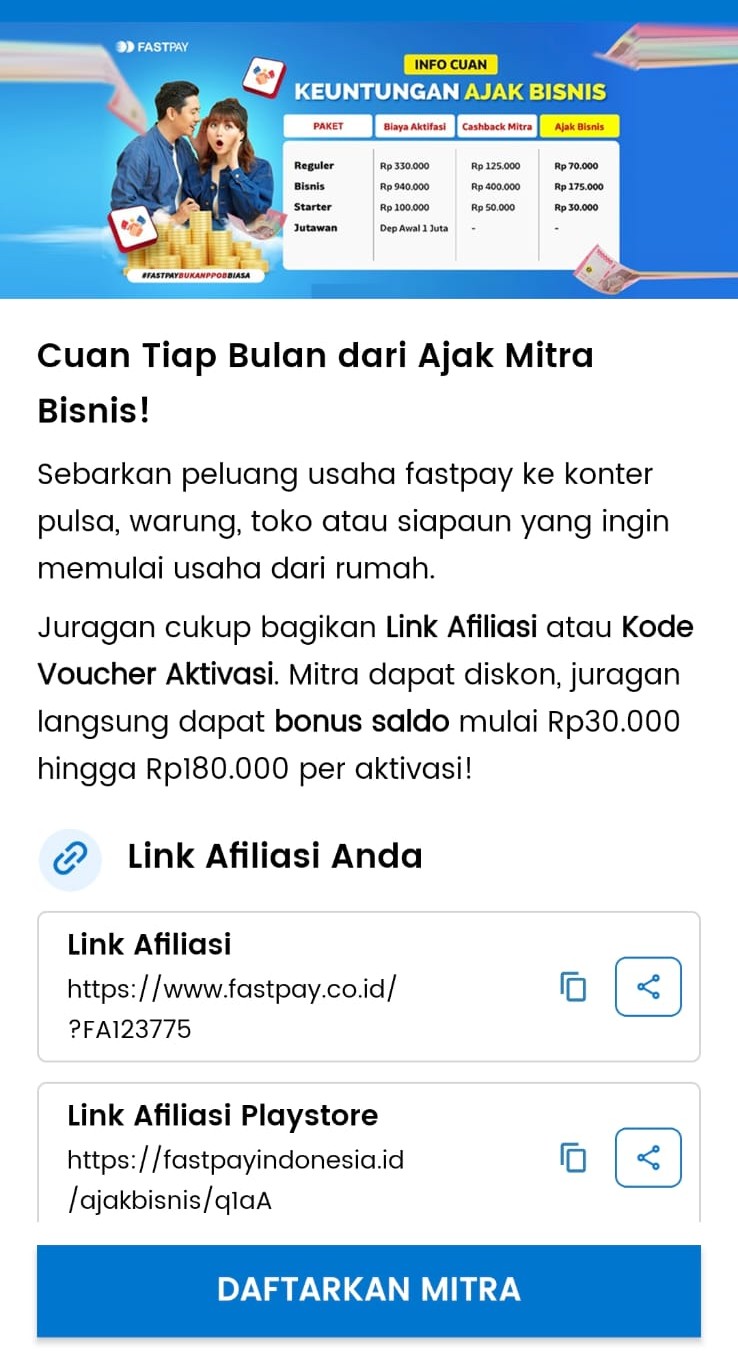738x1355 pixels.
Task: Select the Ajak Bisnis column header
Action: [x=580, y=127]
